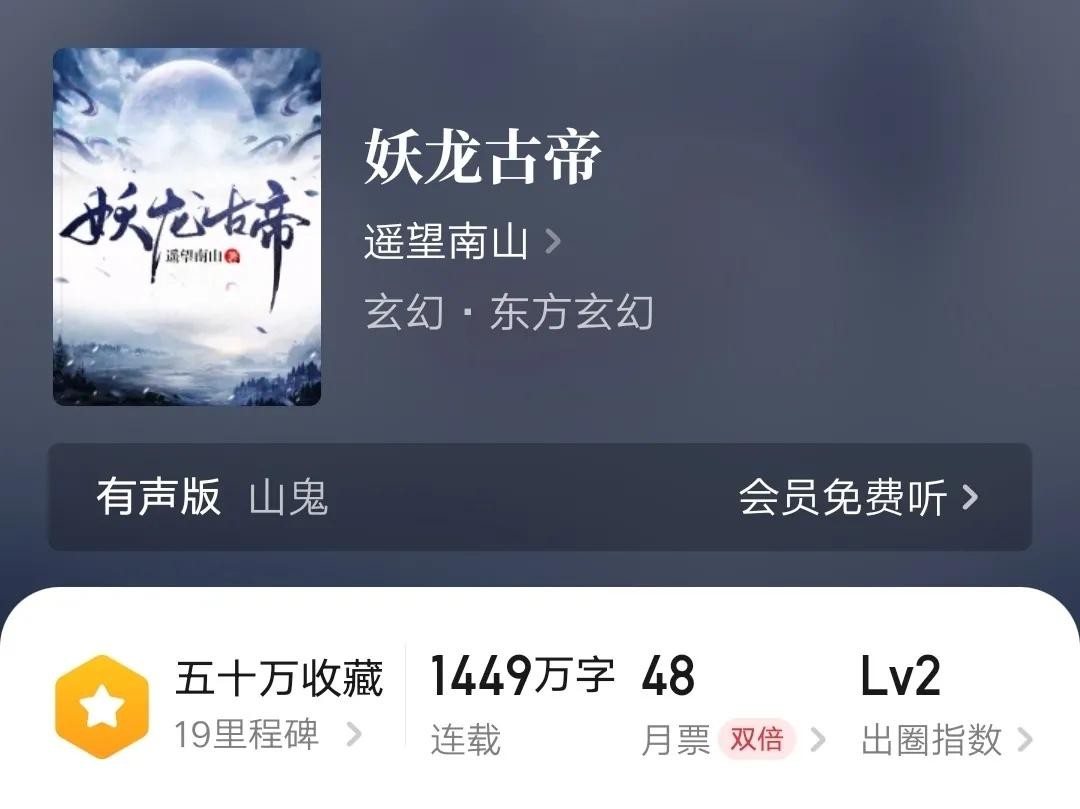Open the 有声版 audiobook by 山鬼
Image resolution: width=1080 pixels, height=809 pixels.
pyautogui.click(x=540, y=497)
